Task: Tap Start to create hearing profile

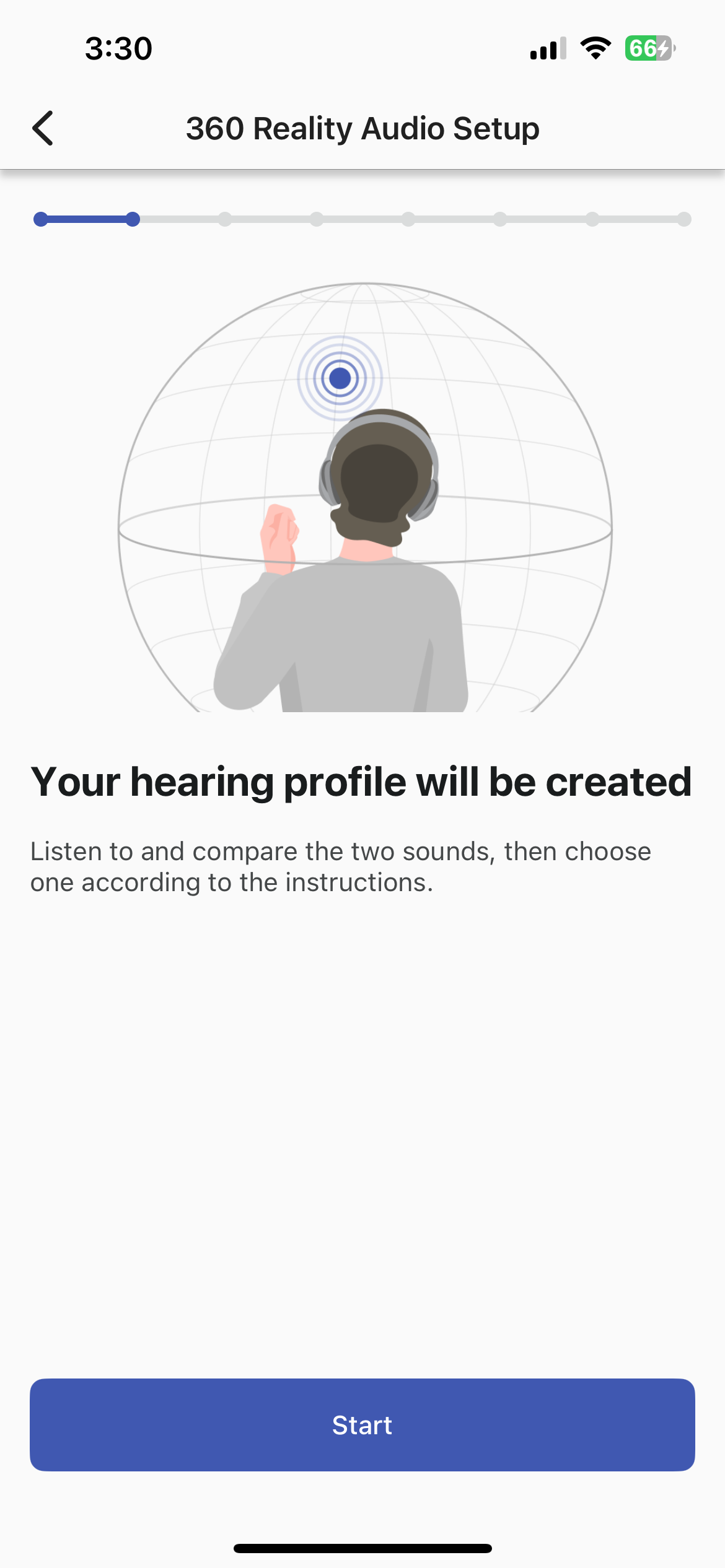Action: [362, 1424]
